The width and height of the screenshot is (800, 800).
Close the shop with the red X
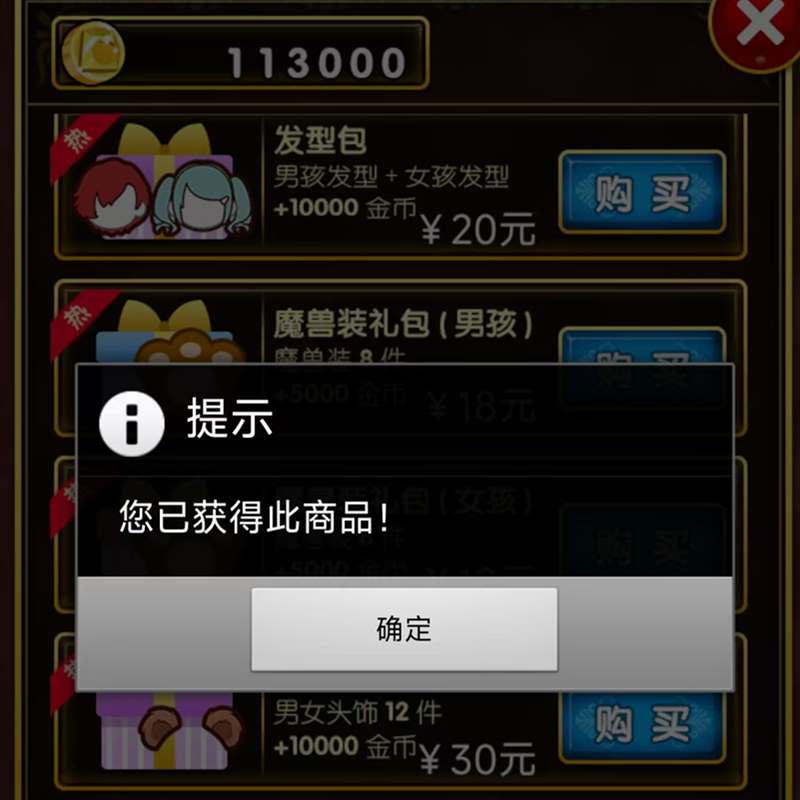pos(758,27)
